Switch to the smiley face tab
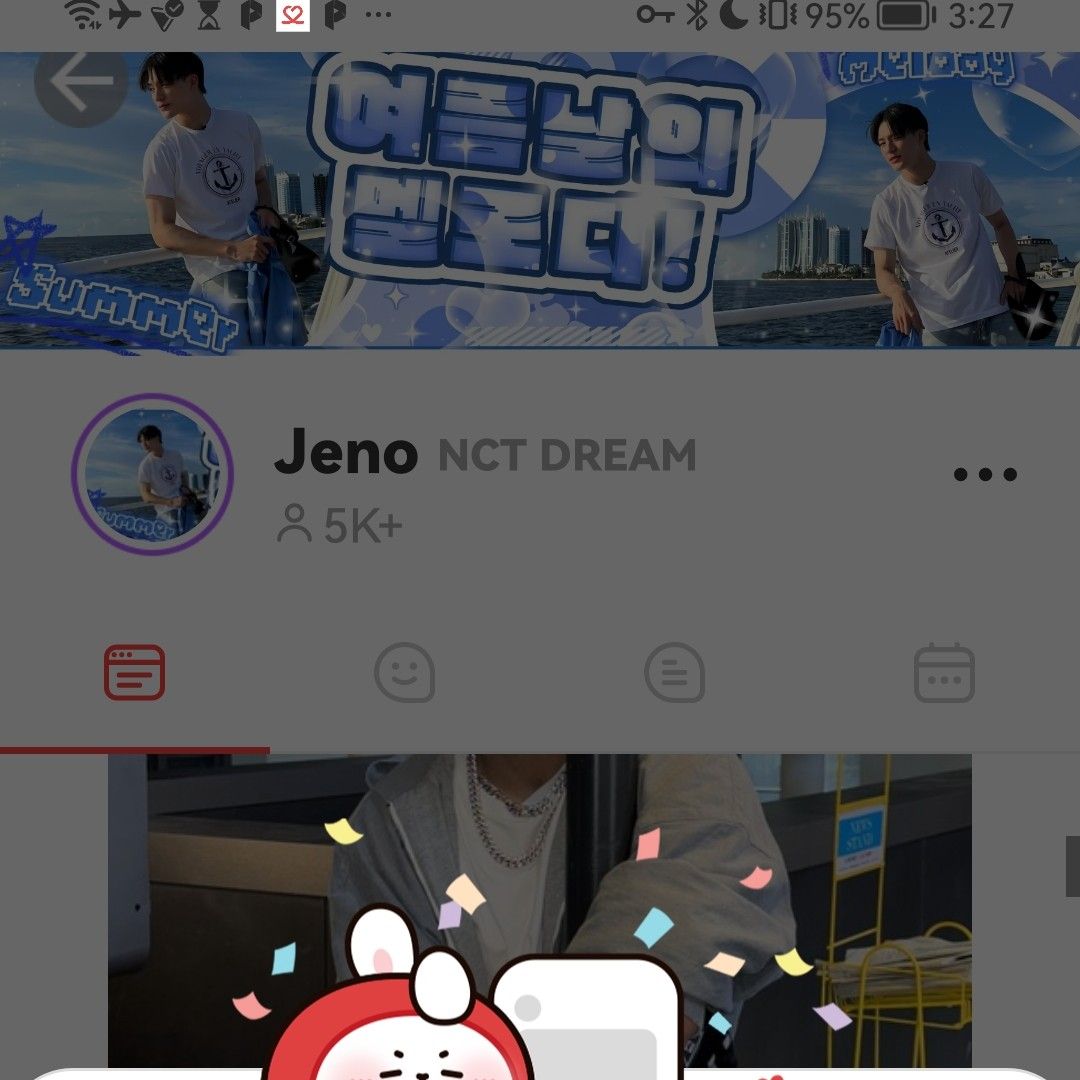This screenshot has width=1080, height=1080. 404,673
